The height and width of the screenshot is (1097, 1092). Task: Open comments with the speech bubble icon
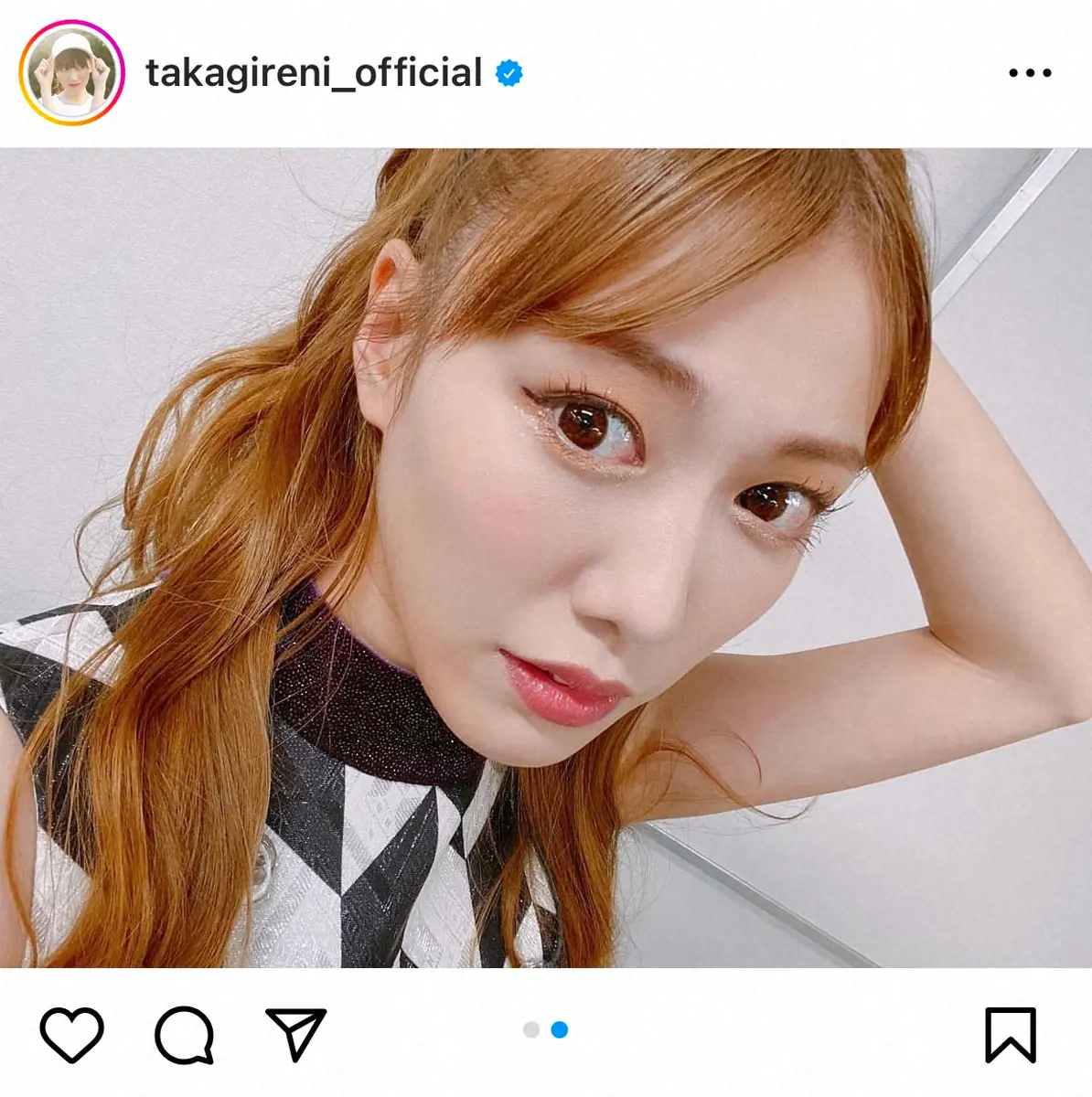click(x=184, y=1035)
